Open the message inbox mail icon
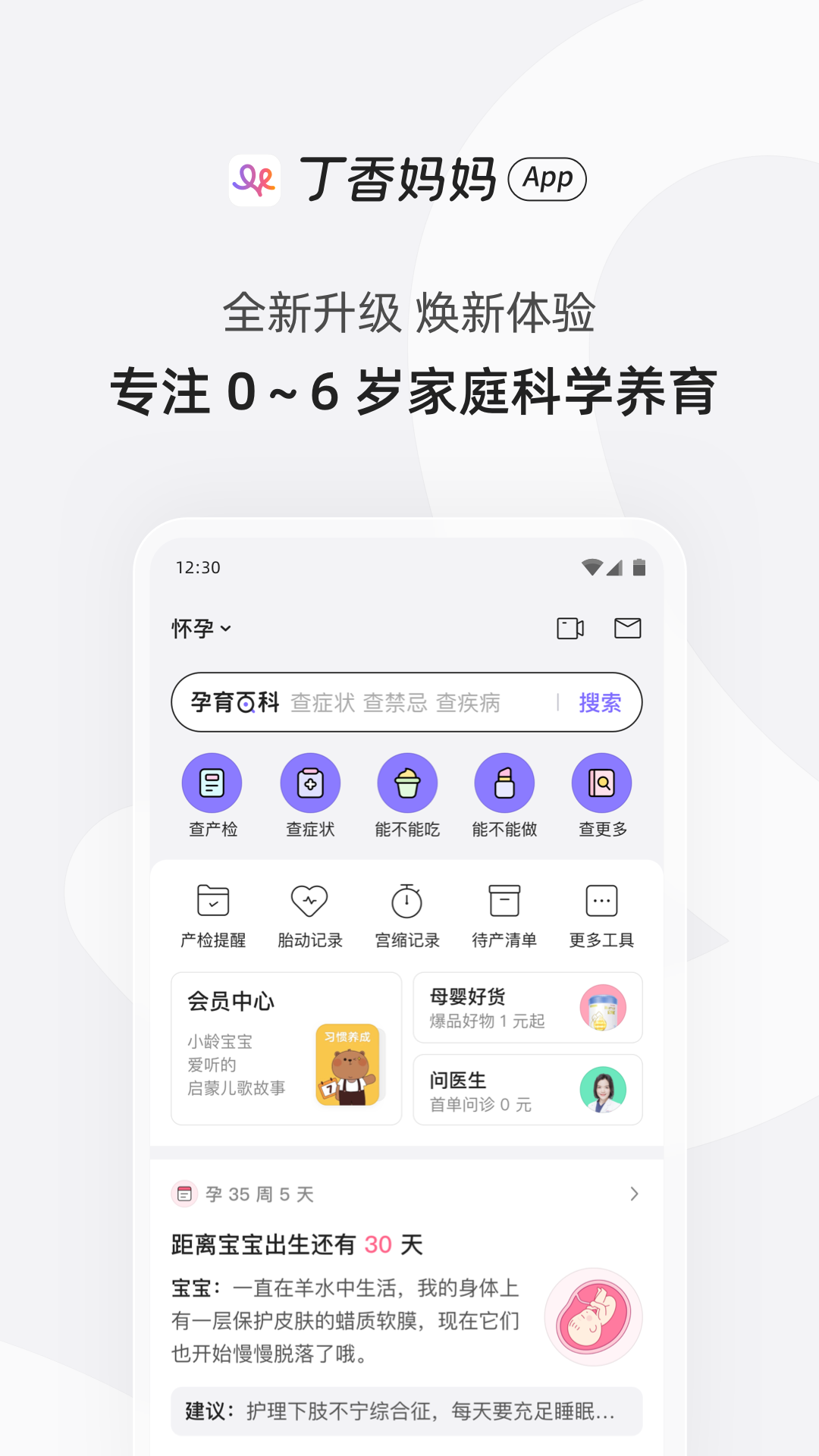 pyautogui.click(x=627, y=628)
